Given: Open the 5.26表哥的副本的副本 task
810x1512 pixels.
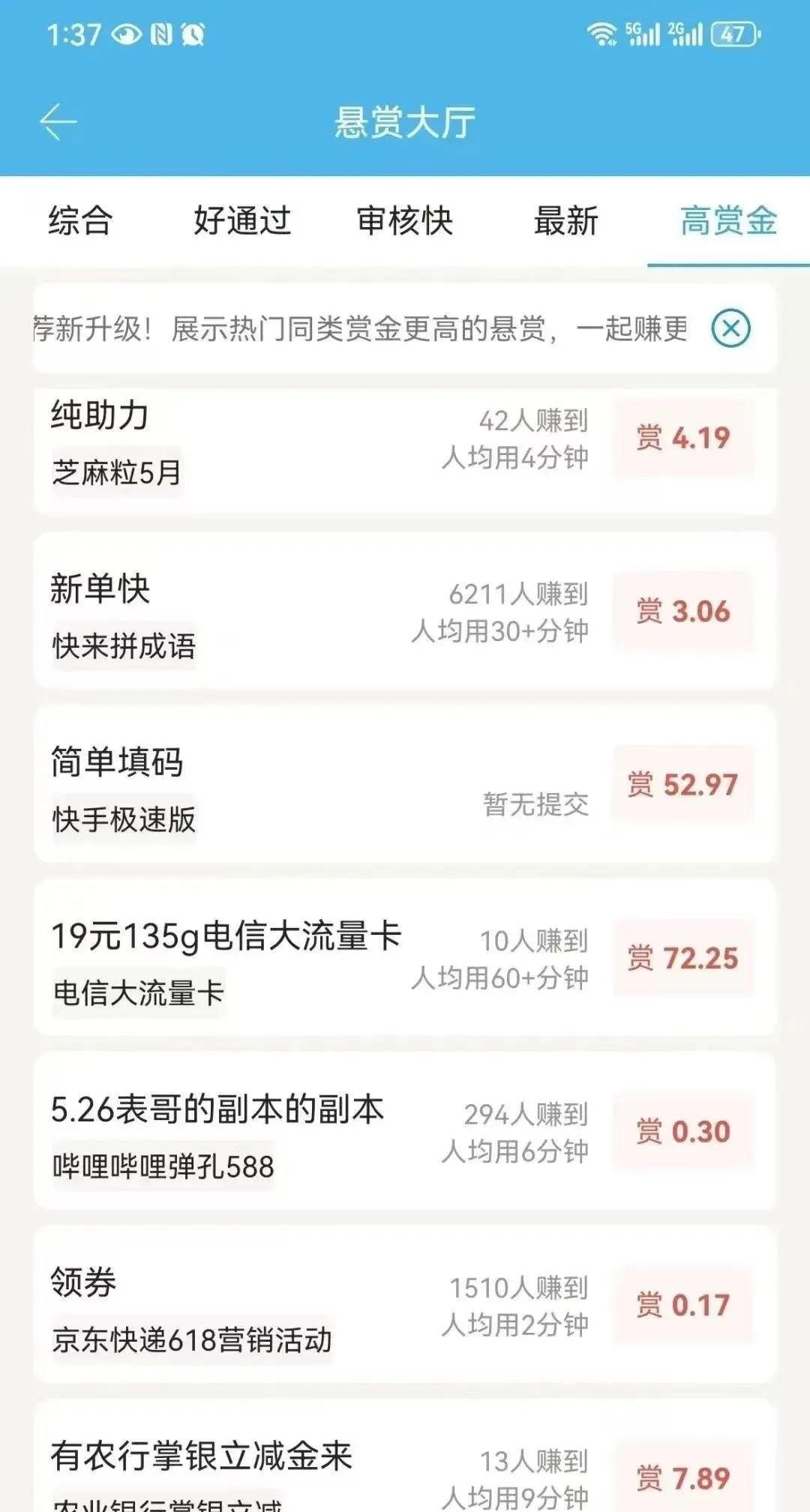Looking at the screenshot, I should click(405, 1130).
